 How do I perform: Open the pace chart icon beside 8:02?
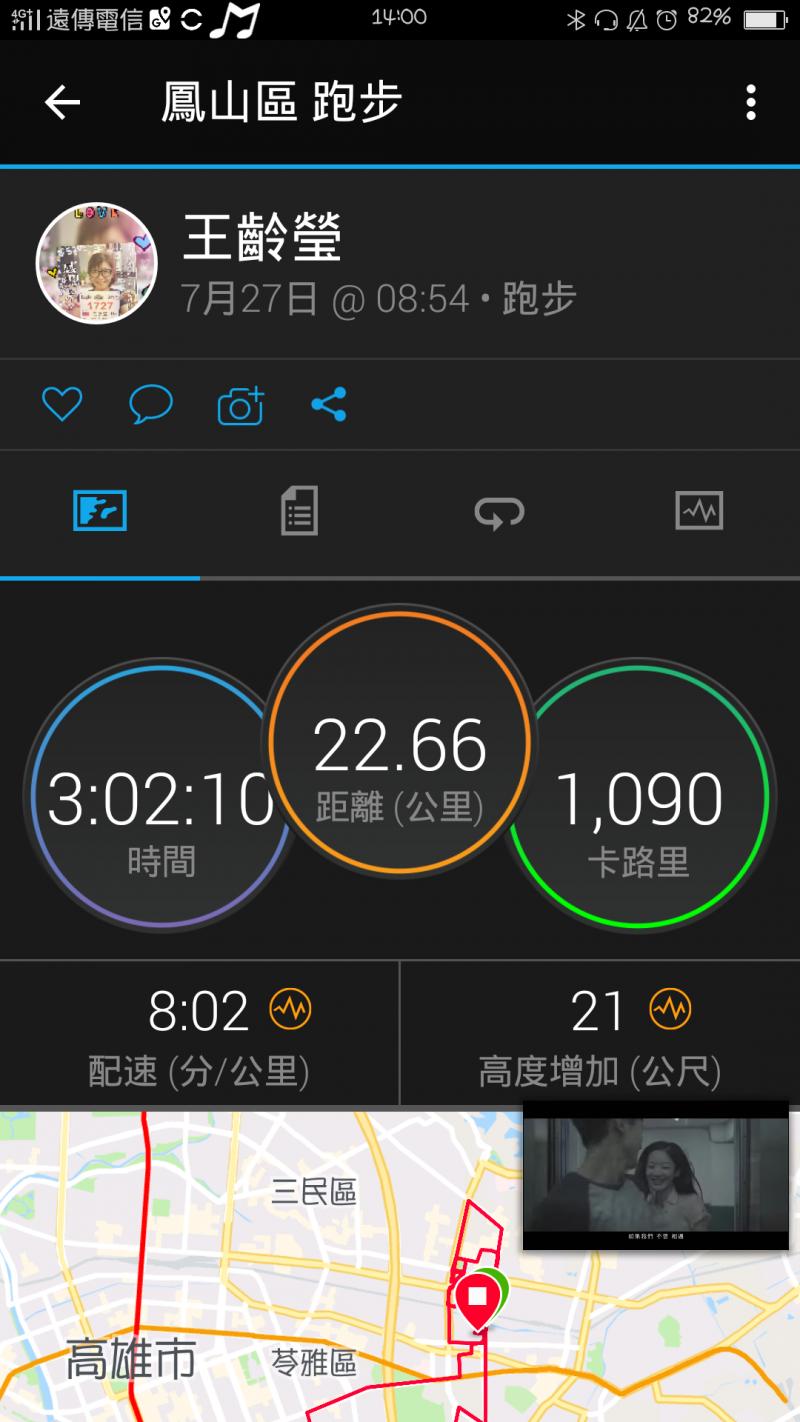coord(290,1010)
